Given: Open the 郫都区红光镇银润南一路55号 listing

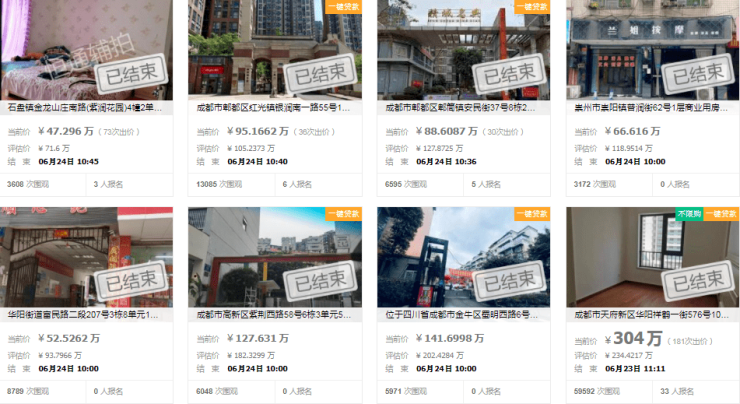Looking at the screenshot, I should coord(273,107).
